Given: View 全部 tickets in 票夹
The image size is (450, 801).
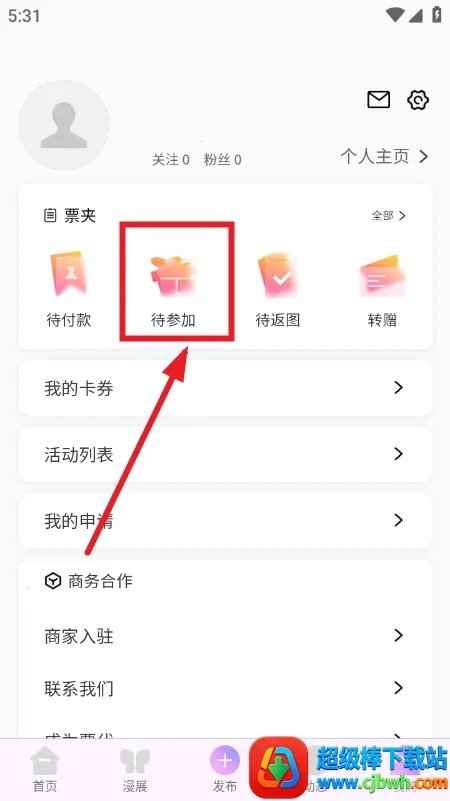Looking at the screenshot, I should point(388,216).
